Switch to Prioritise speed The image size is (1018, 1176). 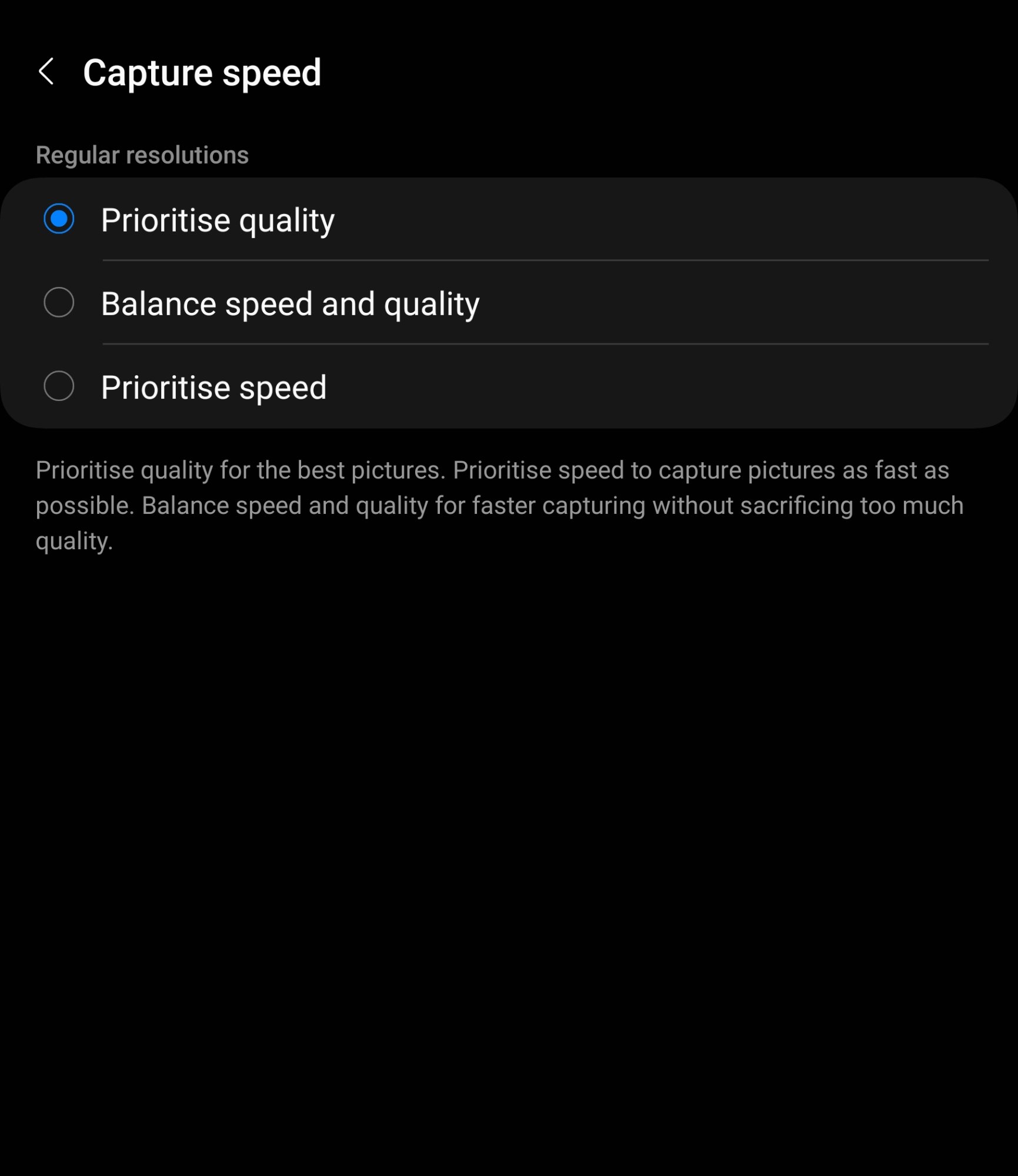point(509,386)
